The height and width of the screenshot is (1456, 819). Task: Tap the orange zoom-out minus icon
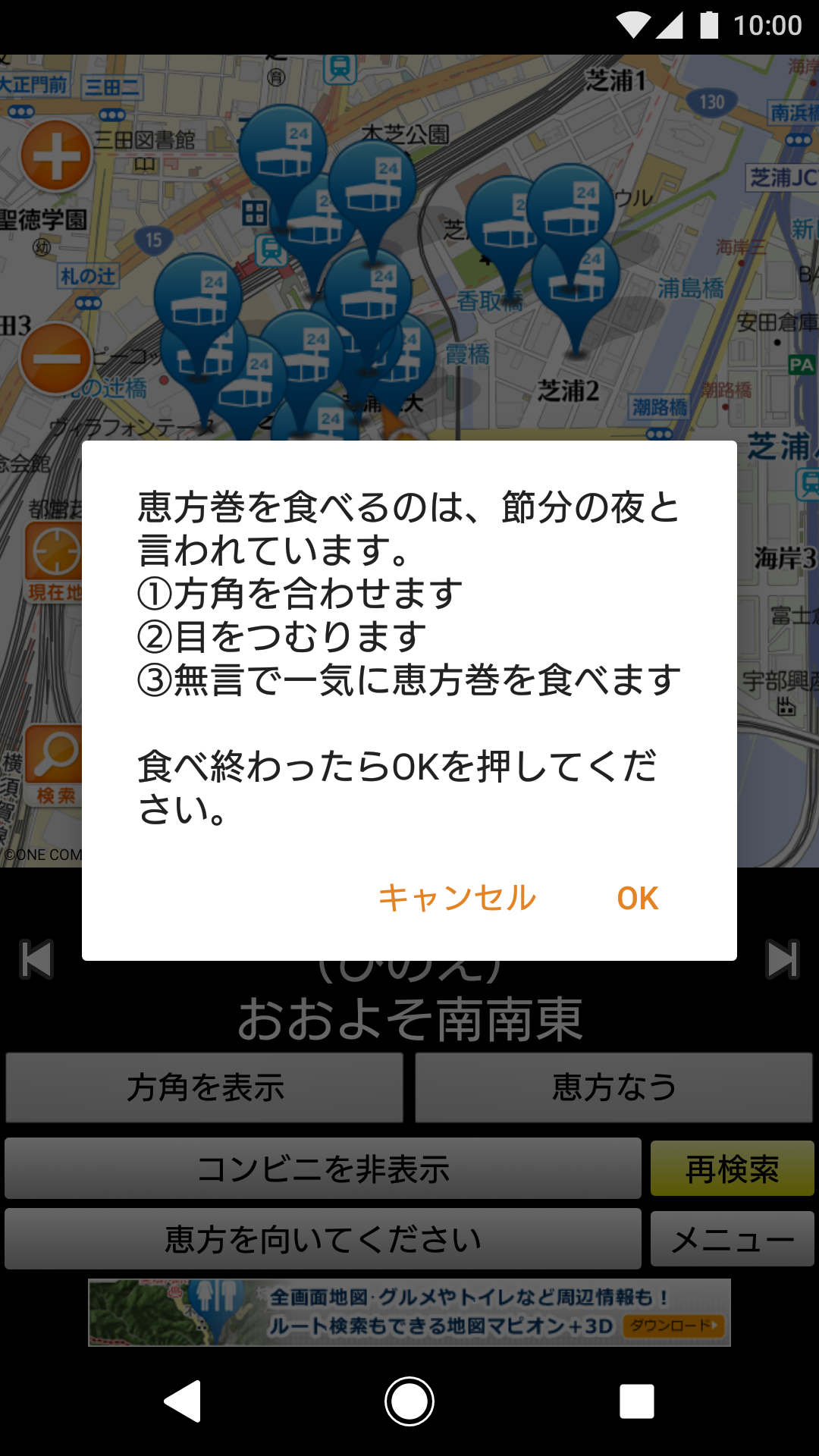click(57, 356)
